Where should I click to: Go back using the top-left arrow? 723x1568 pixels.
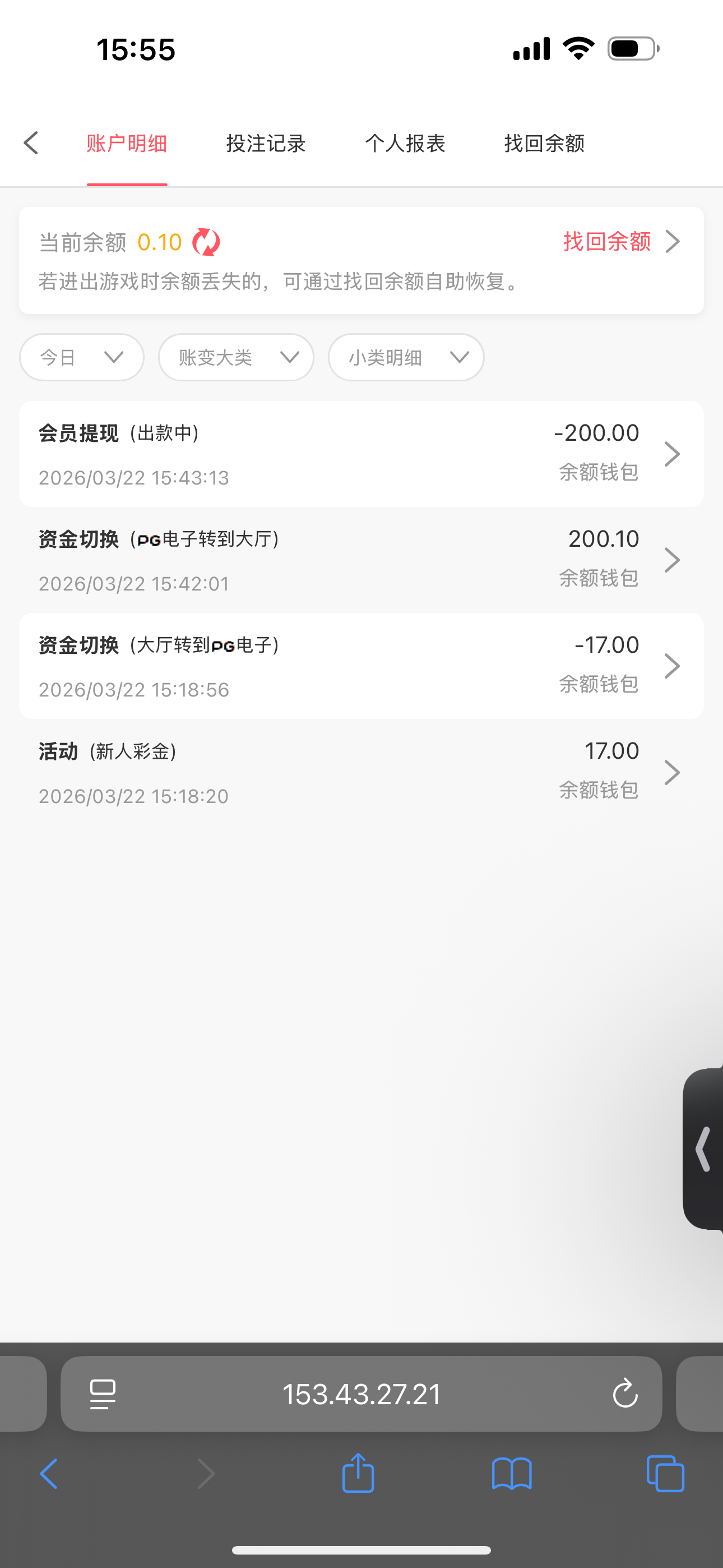point(31,143)
